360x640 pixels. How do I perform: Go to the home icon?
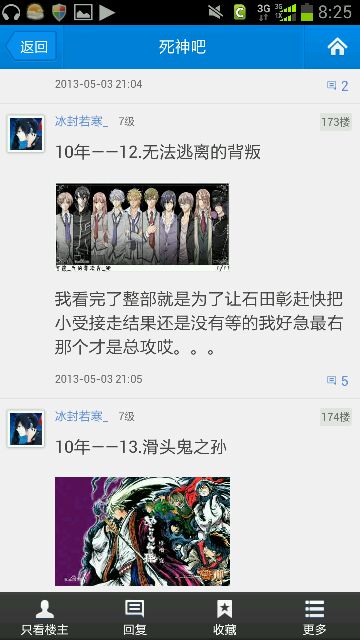click(337, 47)
